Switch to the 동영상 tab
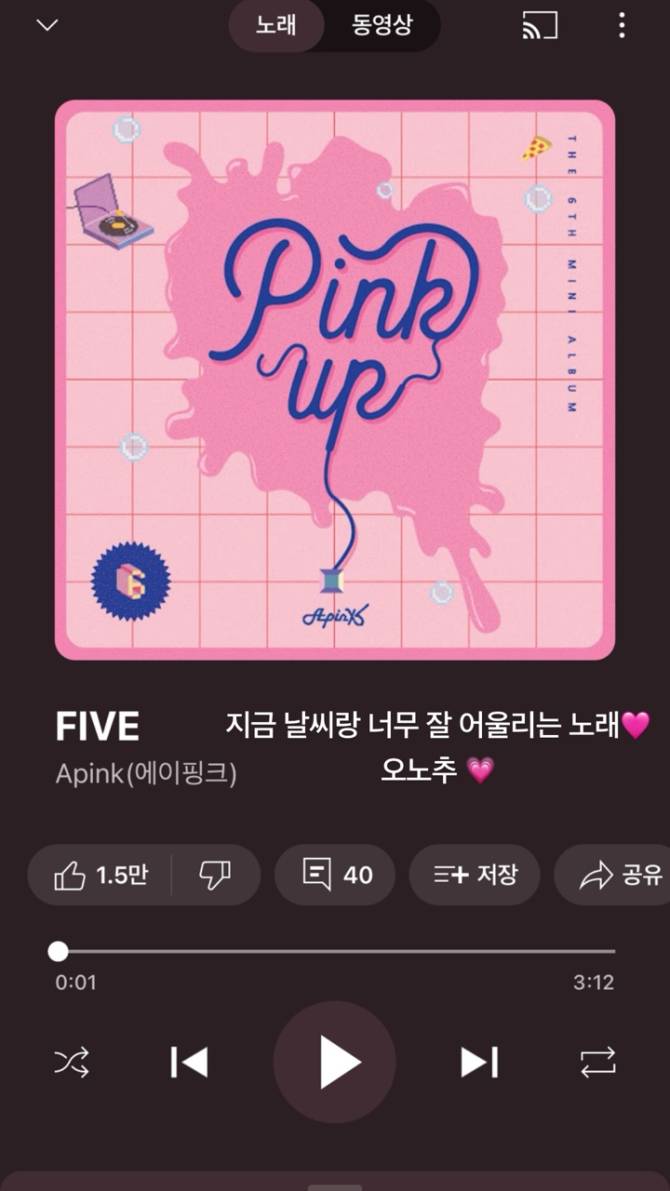Image resolution: width=670 pixels, height=1191 pixels. click(381, 26)
